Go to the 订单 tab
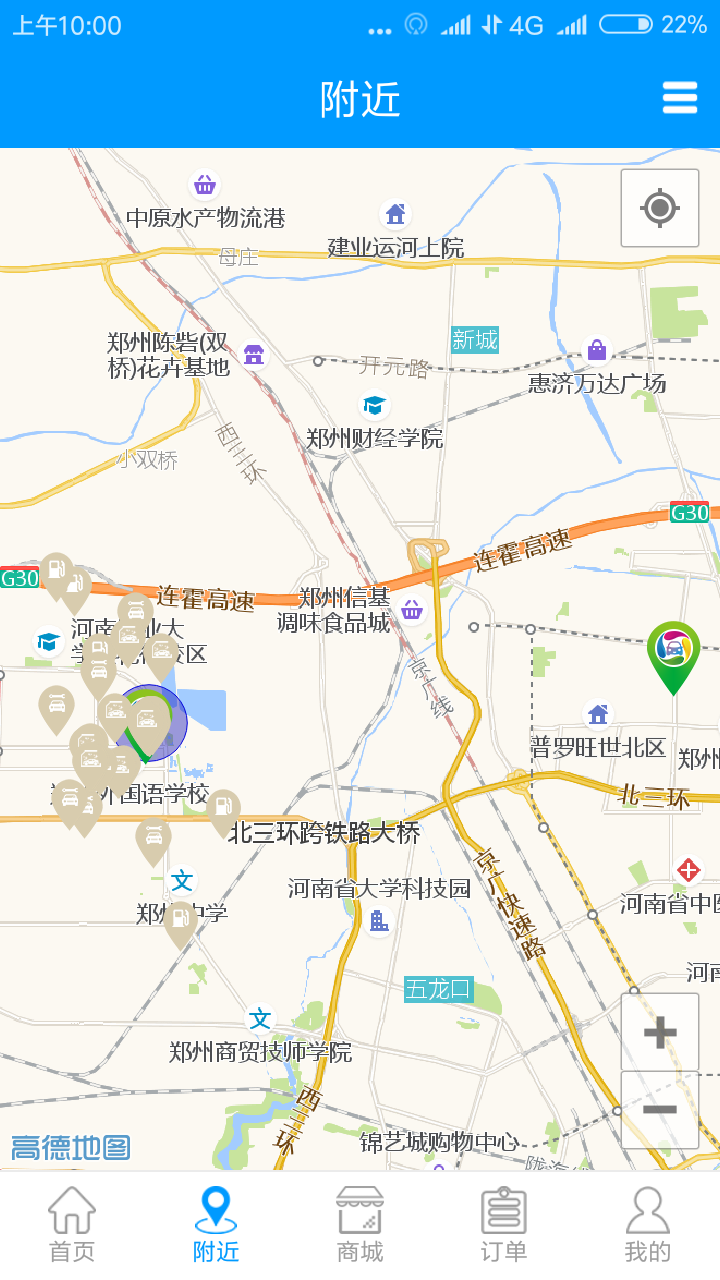This screenshot has height=1280, width=720. point(504,1225)
